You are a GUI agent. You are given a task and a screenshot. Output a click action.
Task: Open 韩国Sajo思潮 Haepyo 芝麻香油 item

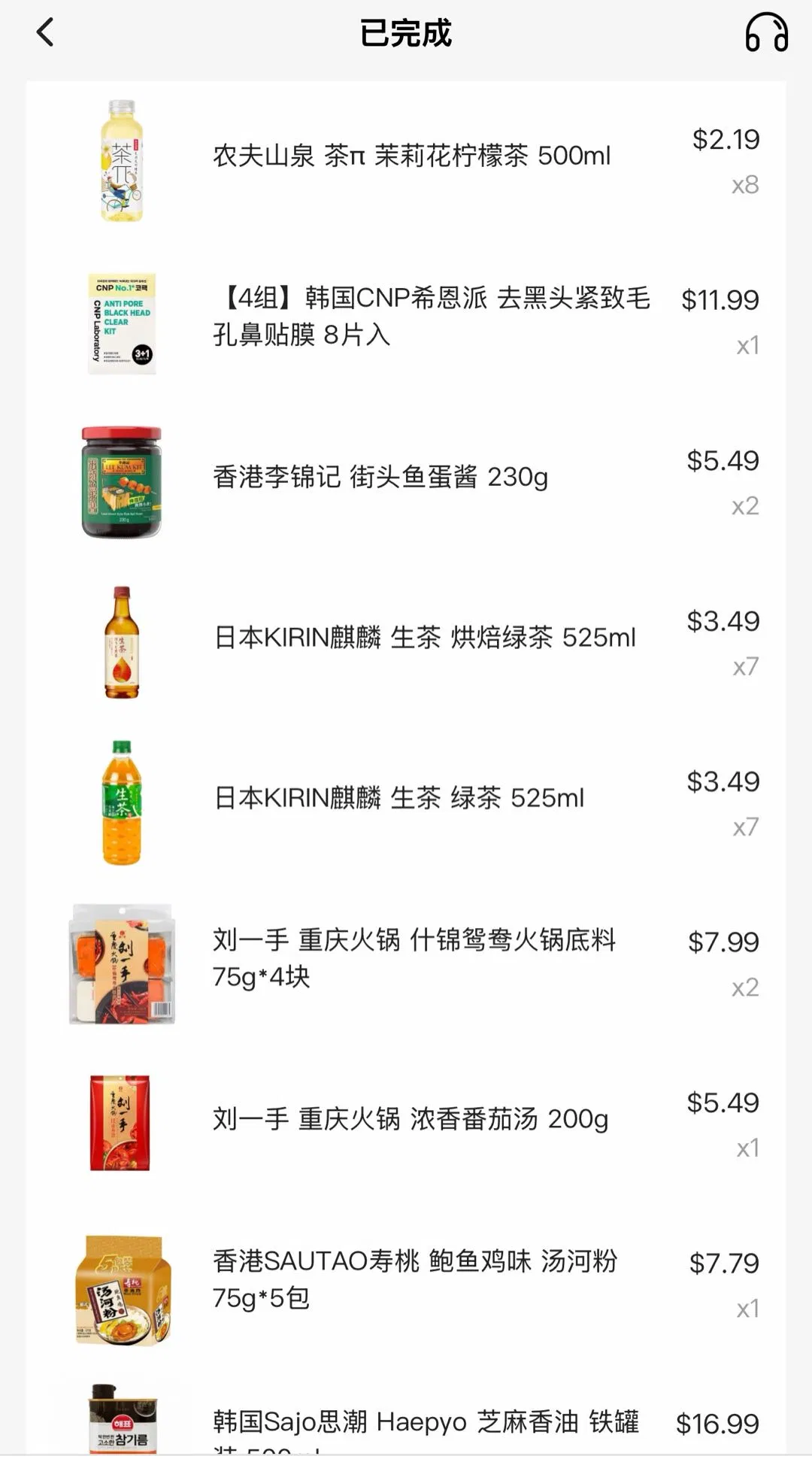pos(426,1423)
